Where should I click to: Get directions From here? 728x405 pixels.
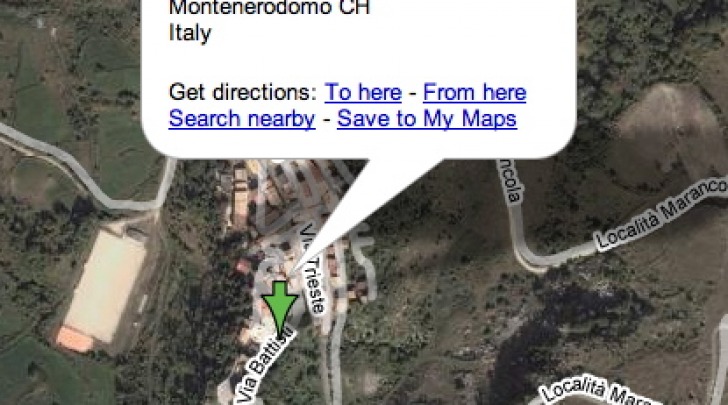tap(474, 93)
